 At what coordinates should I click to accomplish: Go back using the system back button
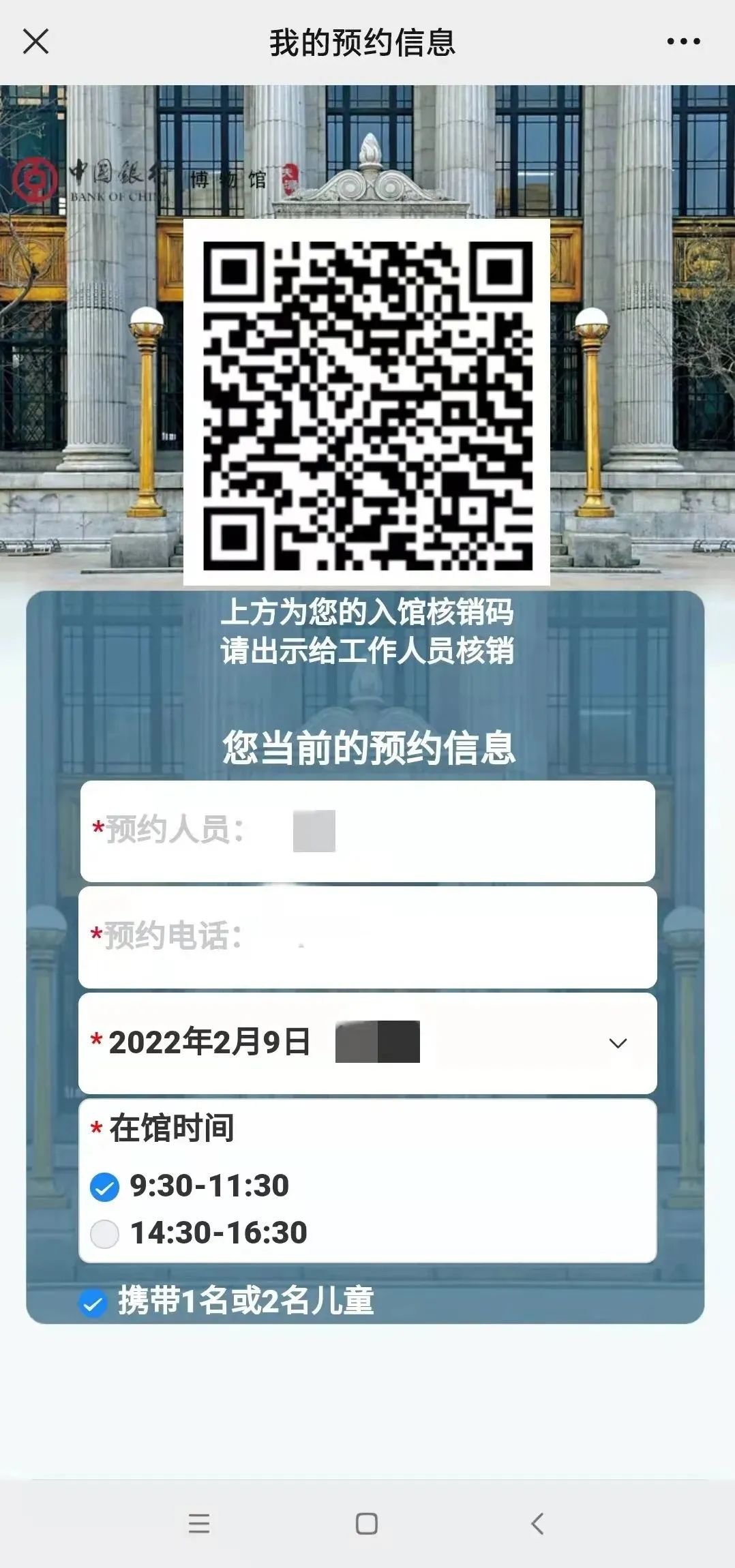(537, 1523)
